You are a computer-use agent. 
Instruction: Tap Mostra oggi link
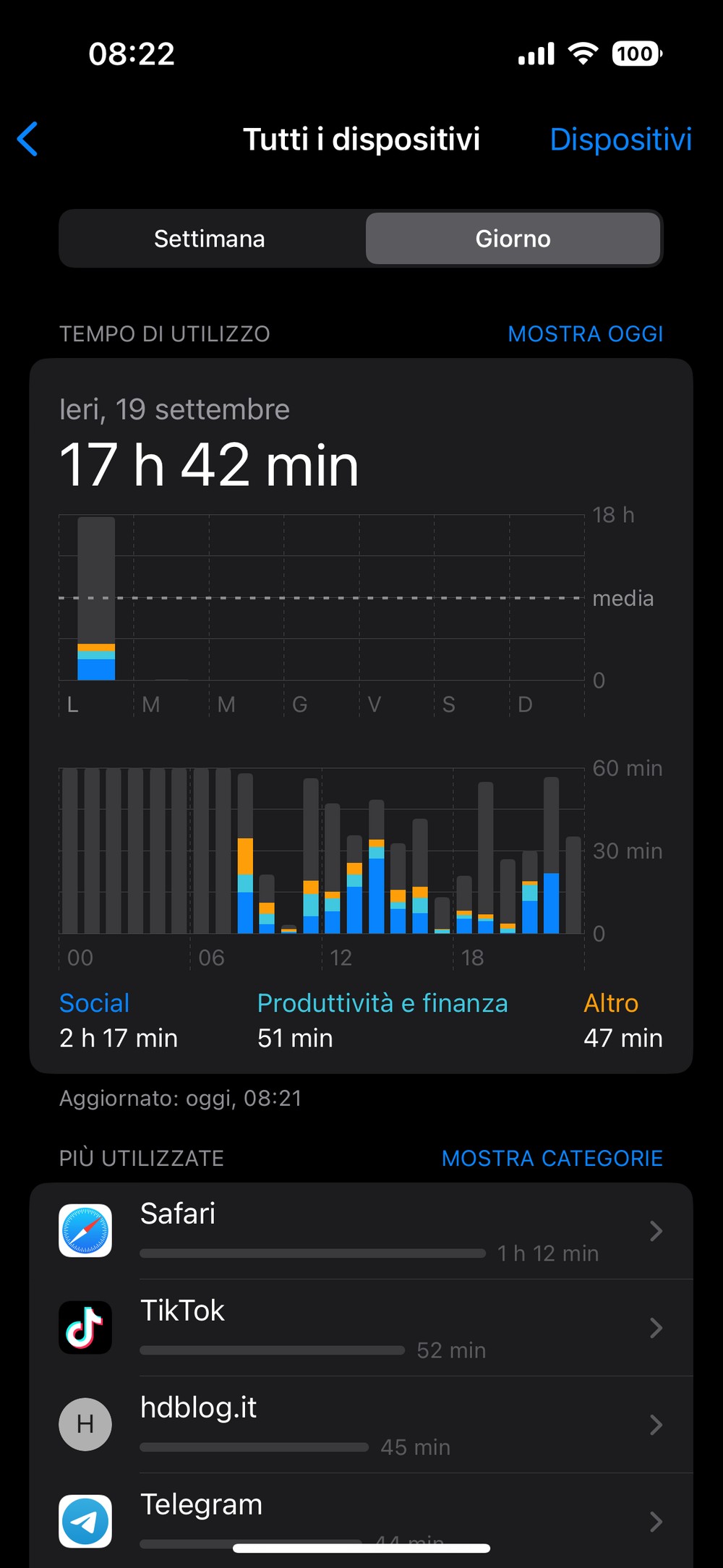585,334
